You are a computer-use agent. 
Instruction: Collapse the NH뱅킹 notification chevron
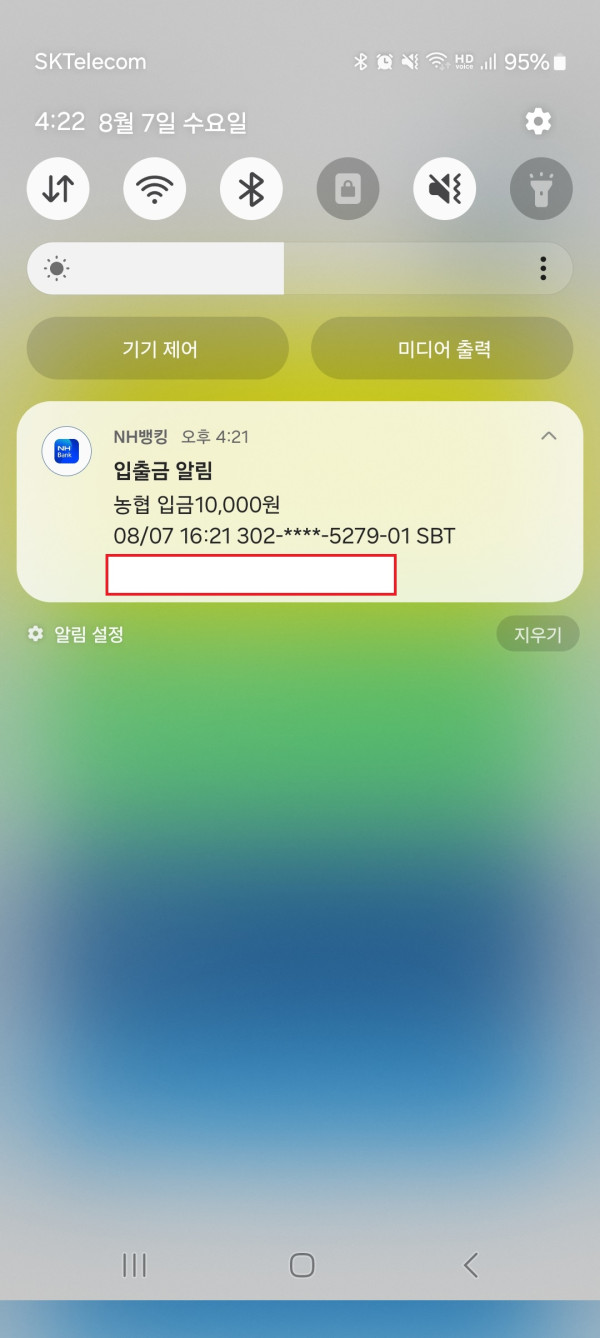(x=548, y=436)
